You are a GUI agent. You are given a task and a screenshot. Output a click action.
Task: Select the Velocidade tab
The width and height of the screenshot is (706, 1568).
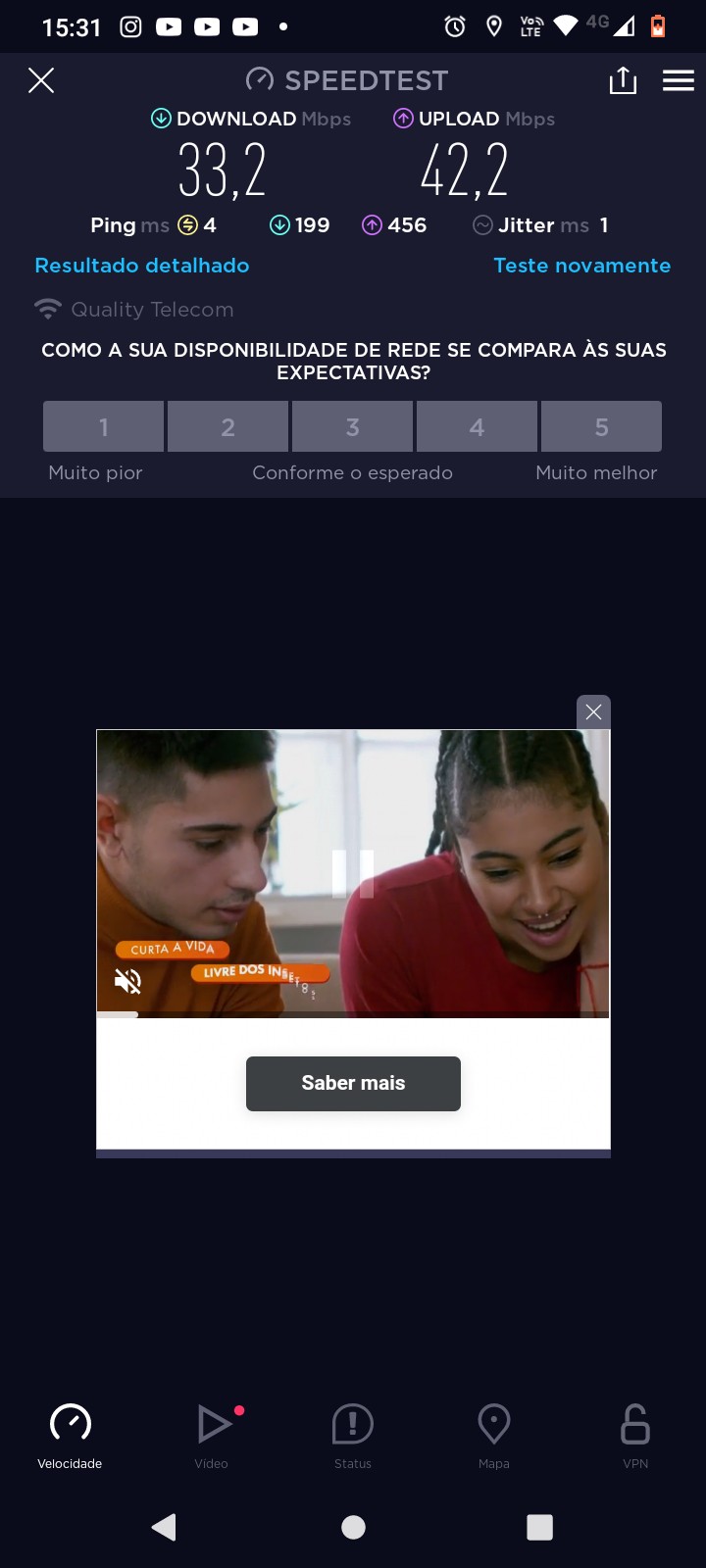click(x=71, y=1435)
